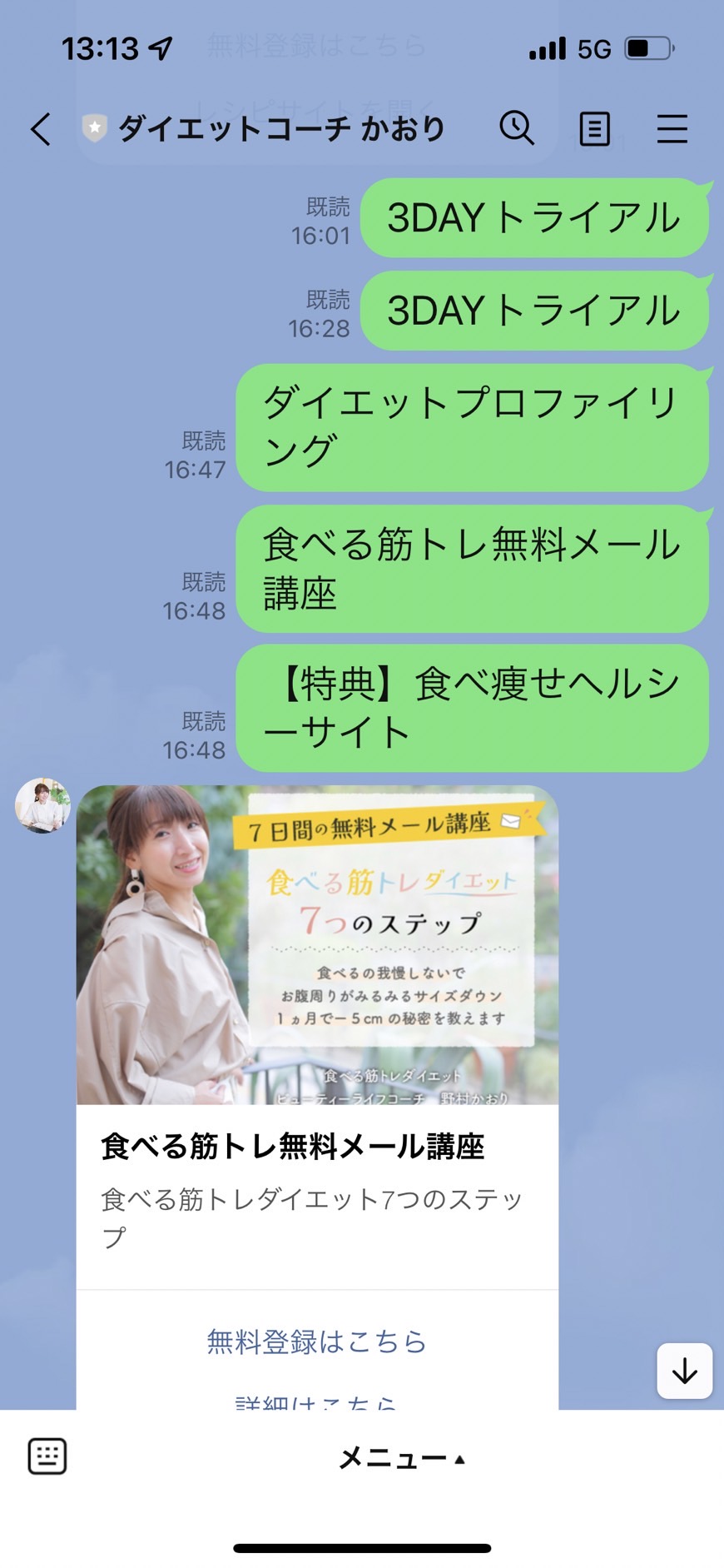This screenshot has width=724, height=1568.
Task: Open the hamburger chat menu
Action: 672,129
